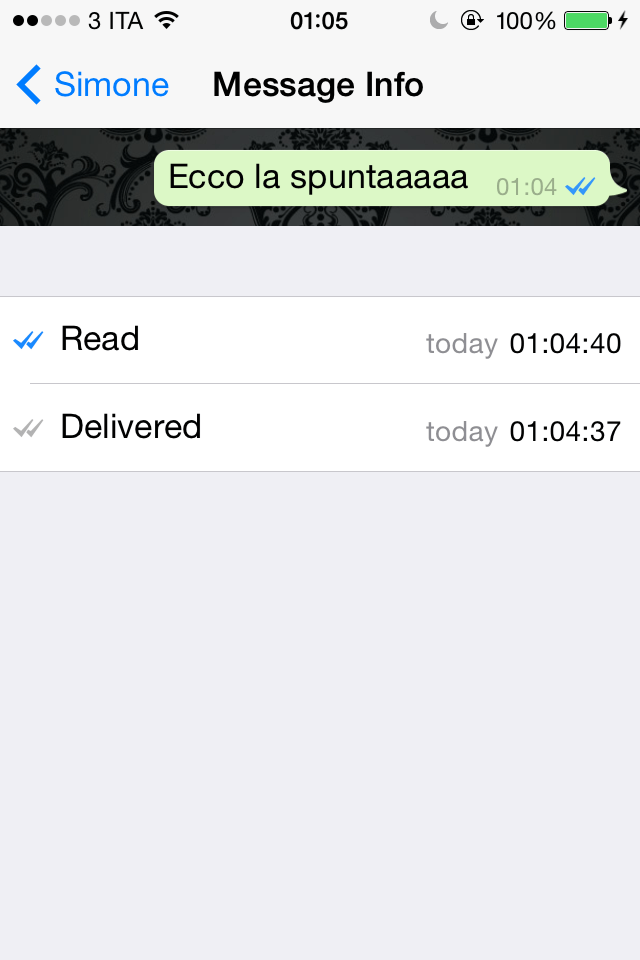Viewport: 640px width, 960px height.
Task: Go back to Simone's chat
Action: coord(92,86)
